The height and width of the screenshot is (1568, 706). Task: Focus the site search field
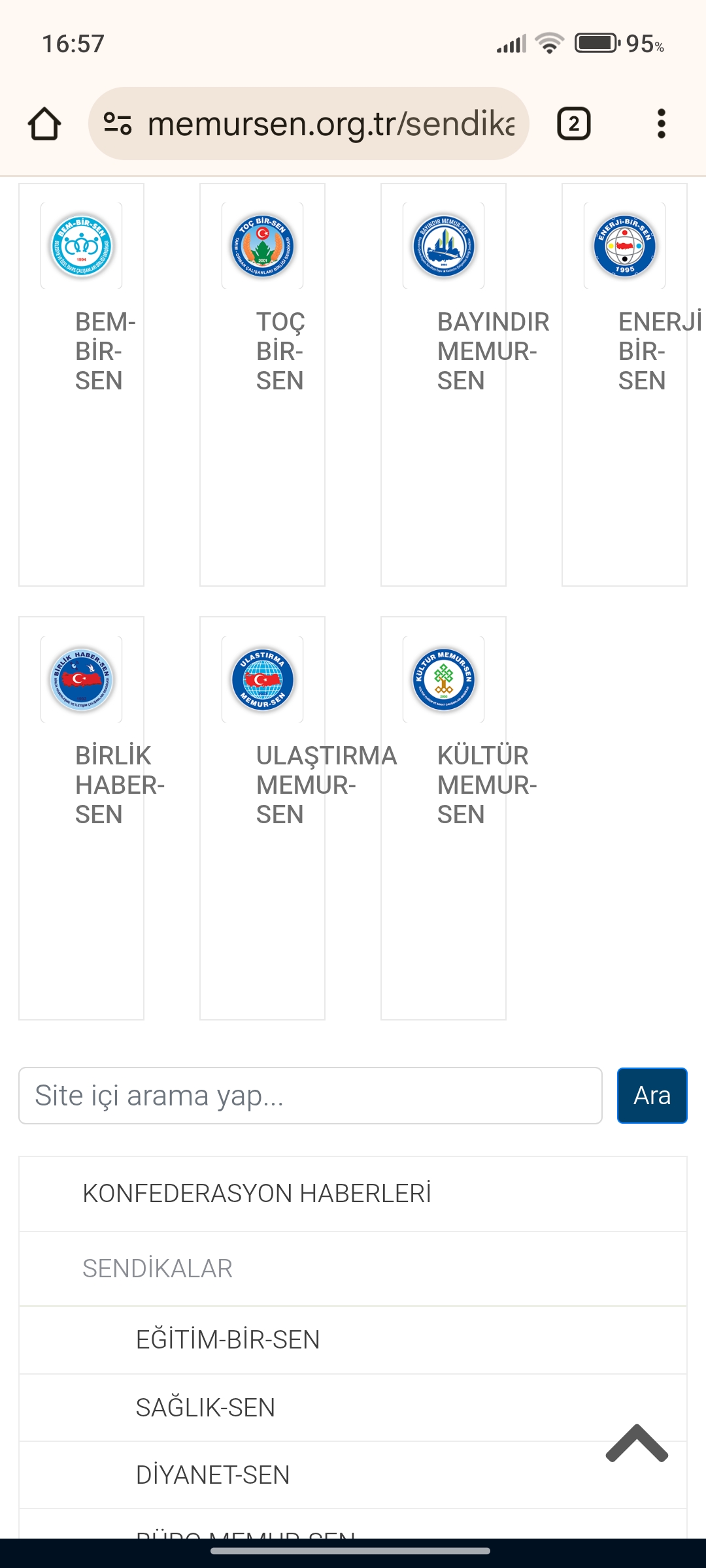tap(311, 1096)
